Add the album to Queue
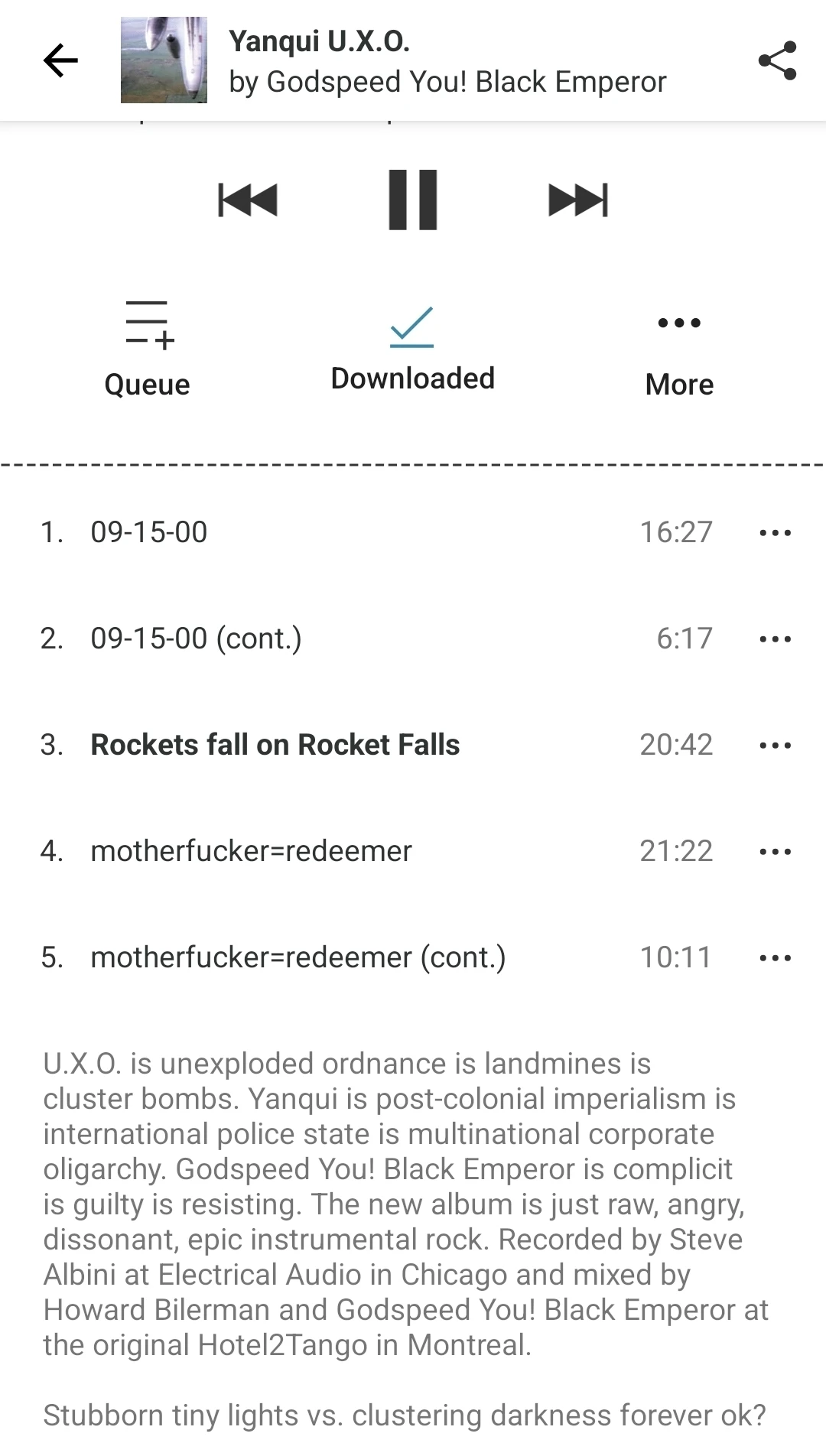Screen dimensions: 826x1456 click(148, 349)
